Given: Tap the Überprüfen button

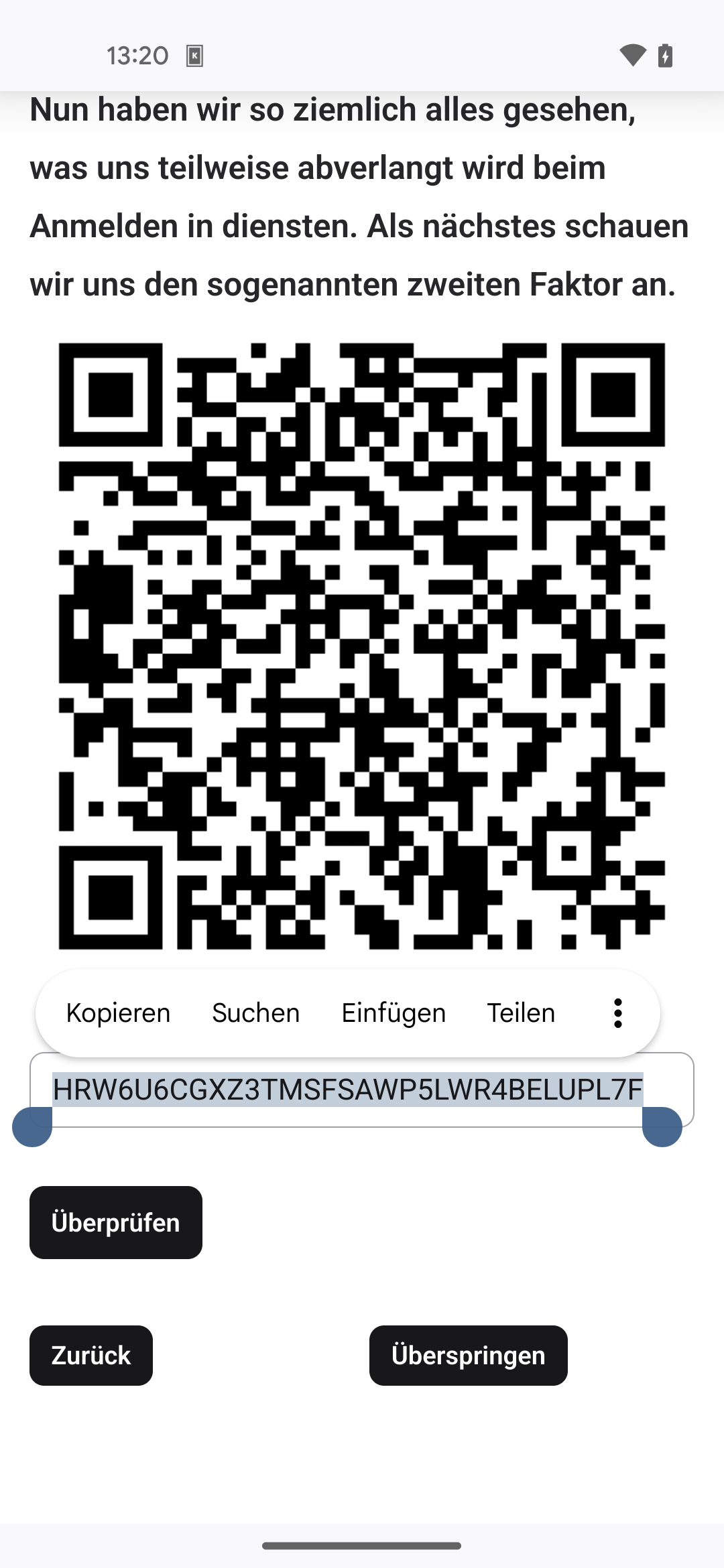Looking at the screenshot, I should tap(116, 1223).
